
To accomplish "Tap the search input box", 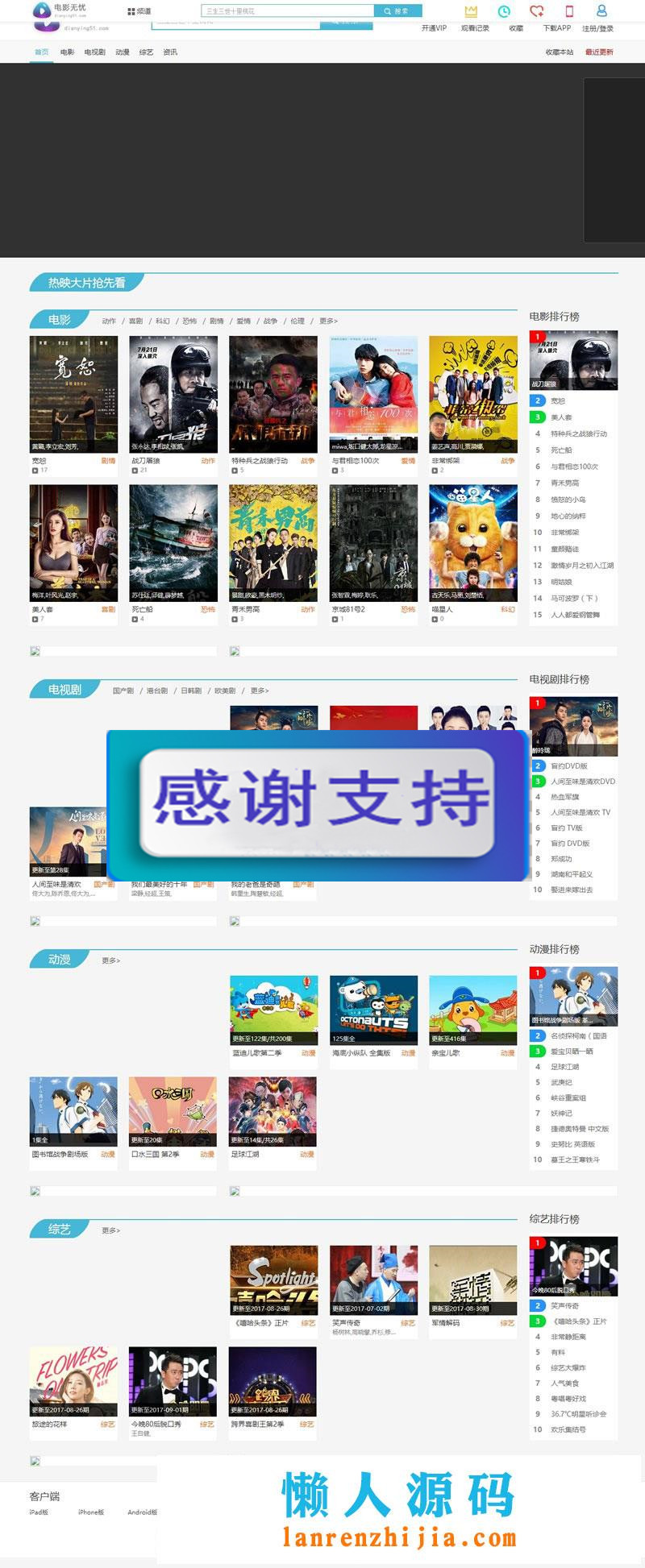I will [286, 11].
